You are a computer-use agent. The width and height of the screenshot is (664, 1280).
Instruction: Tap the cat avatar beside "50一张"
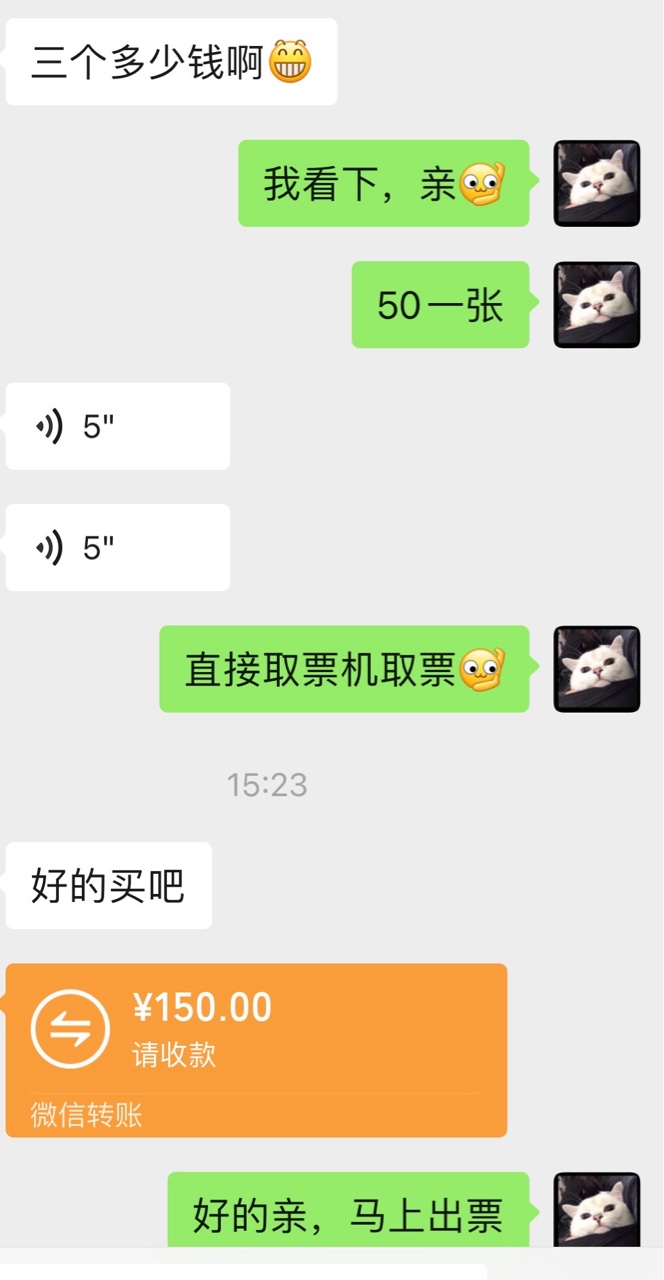[597, 305]
